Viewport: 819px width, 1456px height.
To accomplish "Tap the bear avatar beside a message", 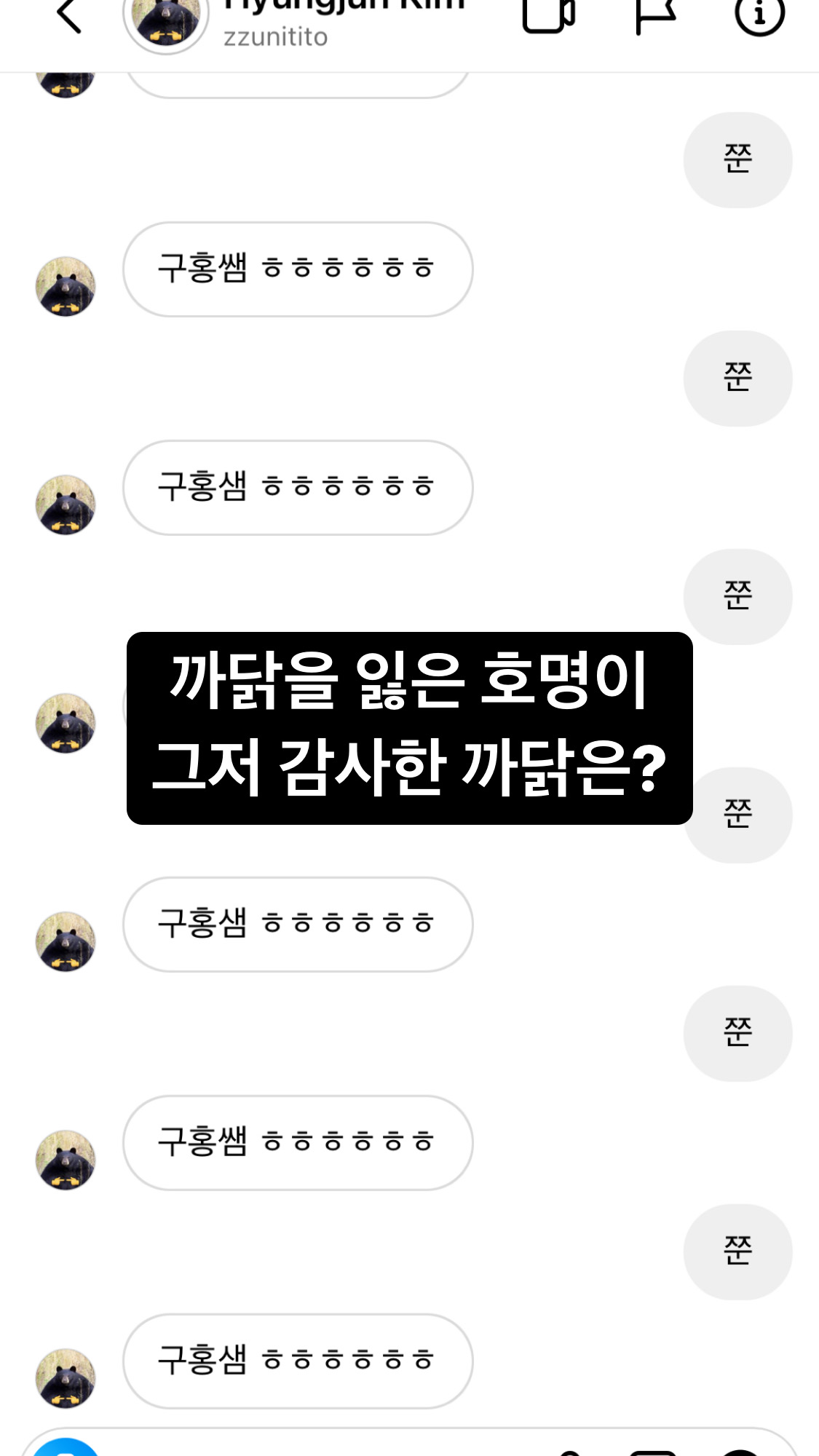I will tap(64, 285).
